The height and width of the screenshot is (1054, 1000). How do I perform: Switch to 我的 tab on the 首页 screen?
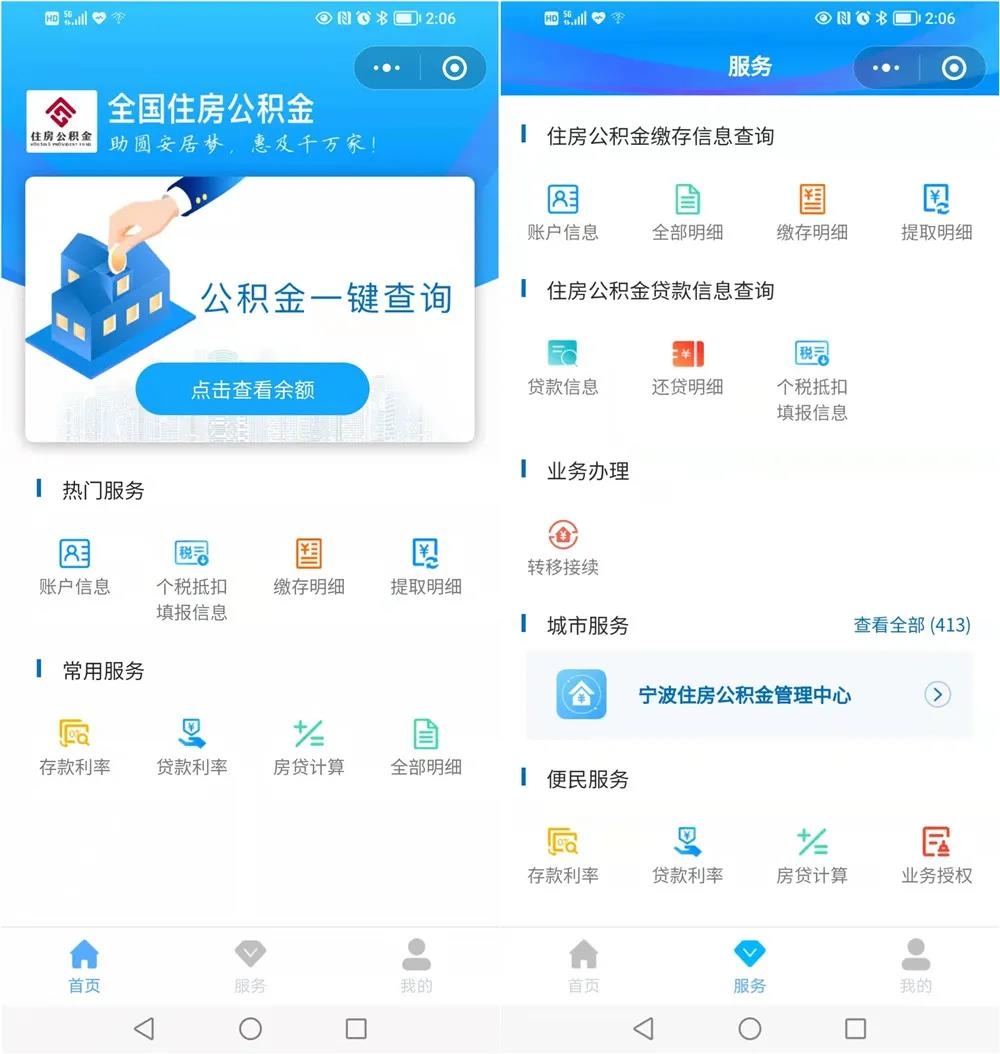[416, 966]
